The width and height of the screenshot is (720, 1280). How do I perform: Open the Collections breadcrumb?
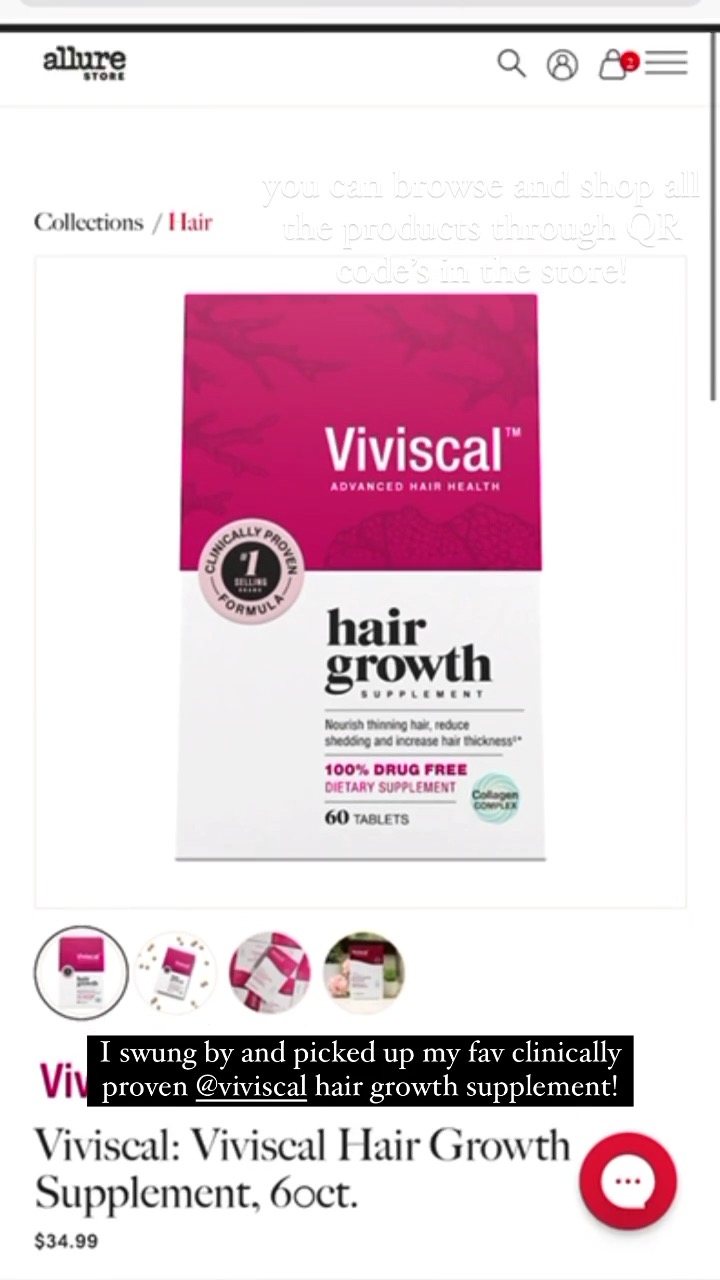89,222
